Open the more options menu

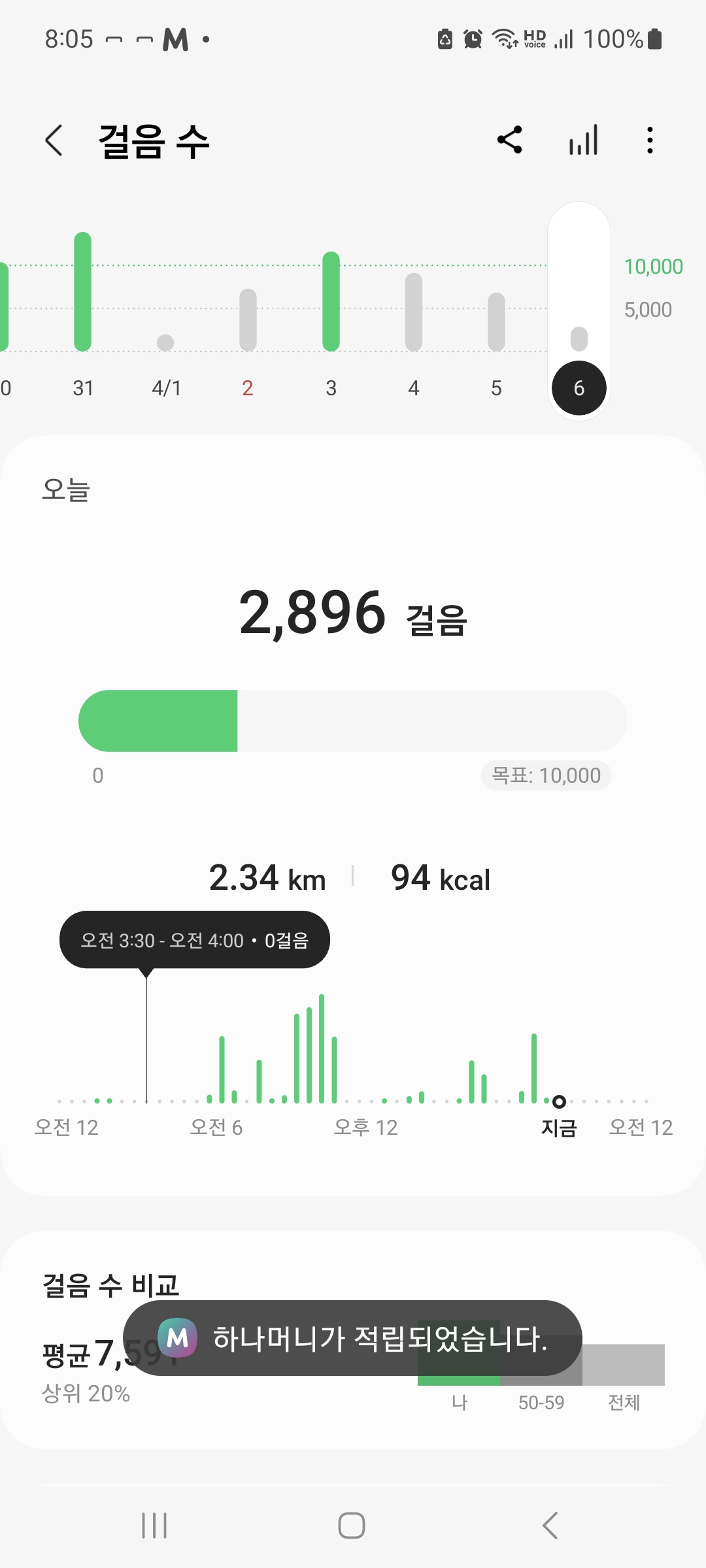click(649, 140)
